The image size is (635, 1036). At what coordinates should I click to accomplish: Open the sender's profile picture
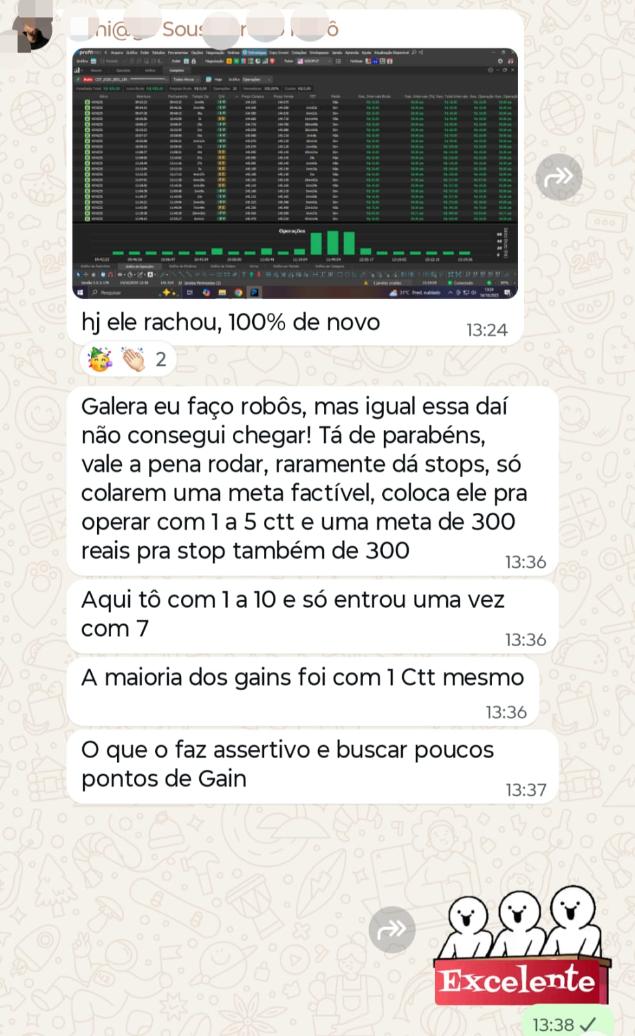tap(27, 28)
